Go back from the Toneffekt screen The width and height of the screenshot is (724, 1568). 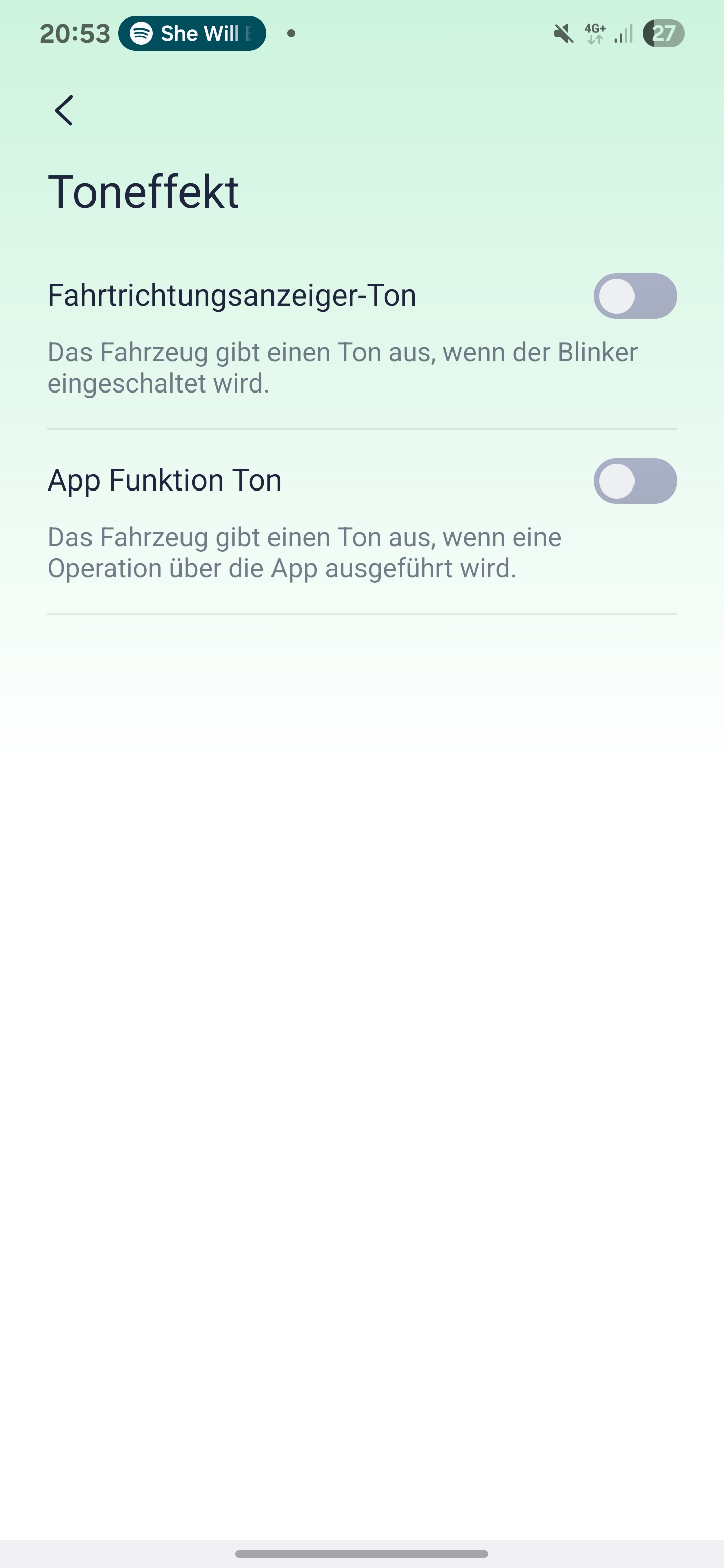(x=64, y=110)
